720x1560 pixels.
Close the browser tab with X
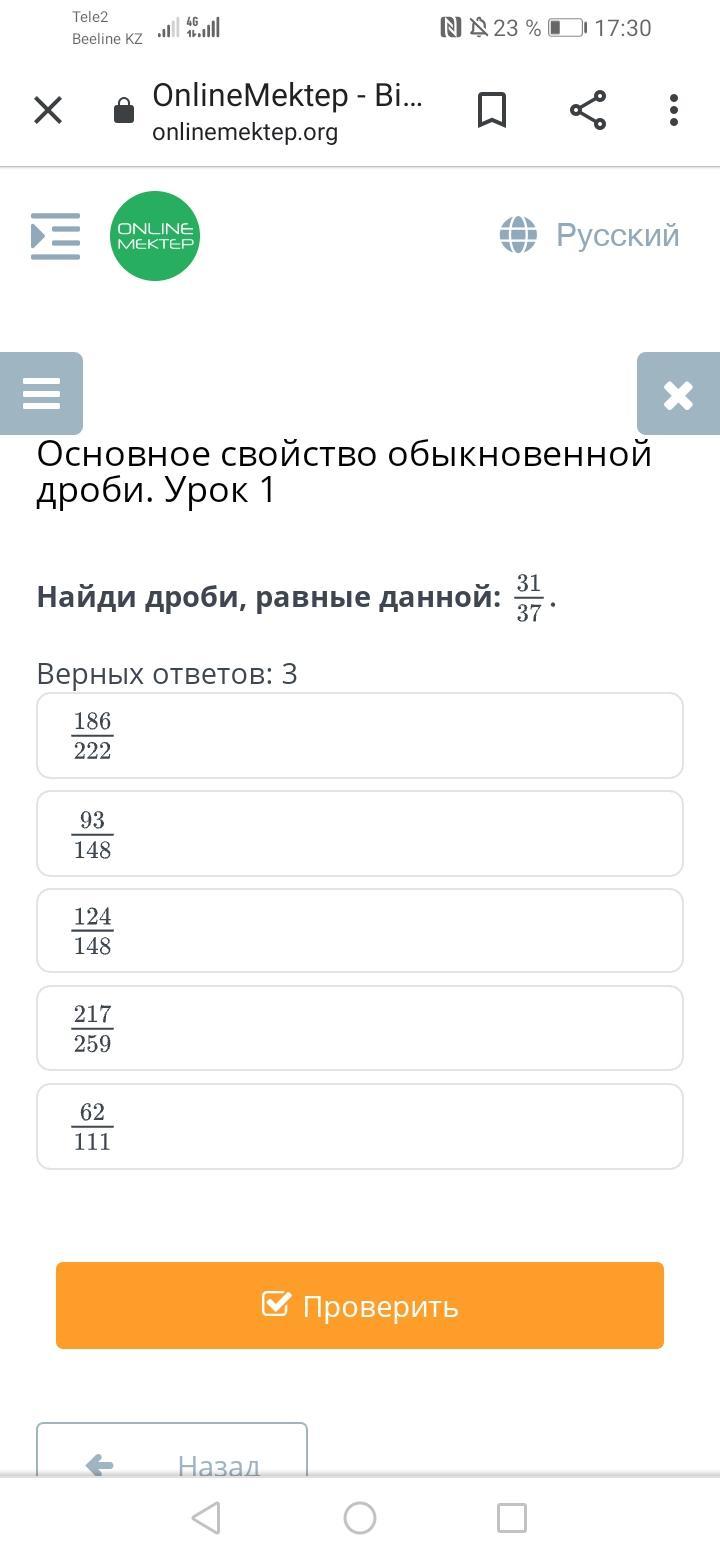point(48,110)
